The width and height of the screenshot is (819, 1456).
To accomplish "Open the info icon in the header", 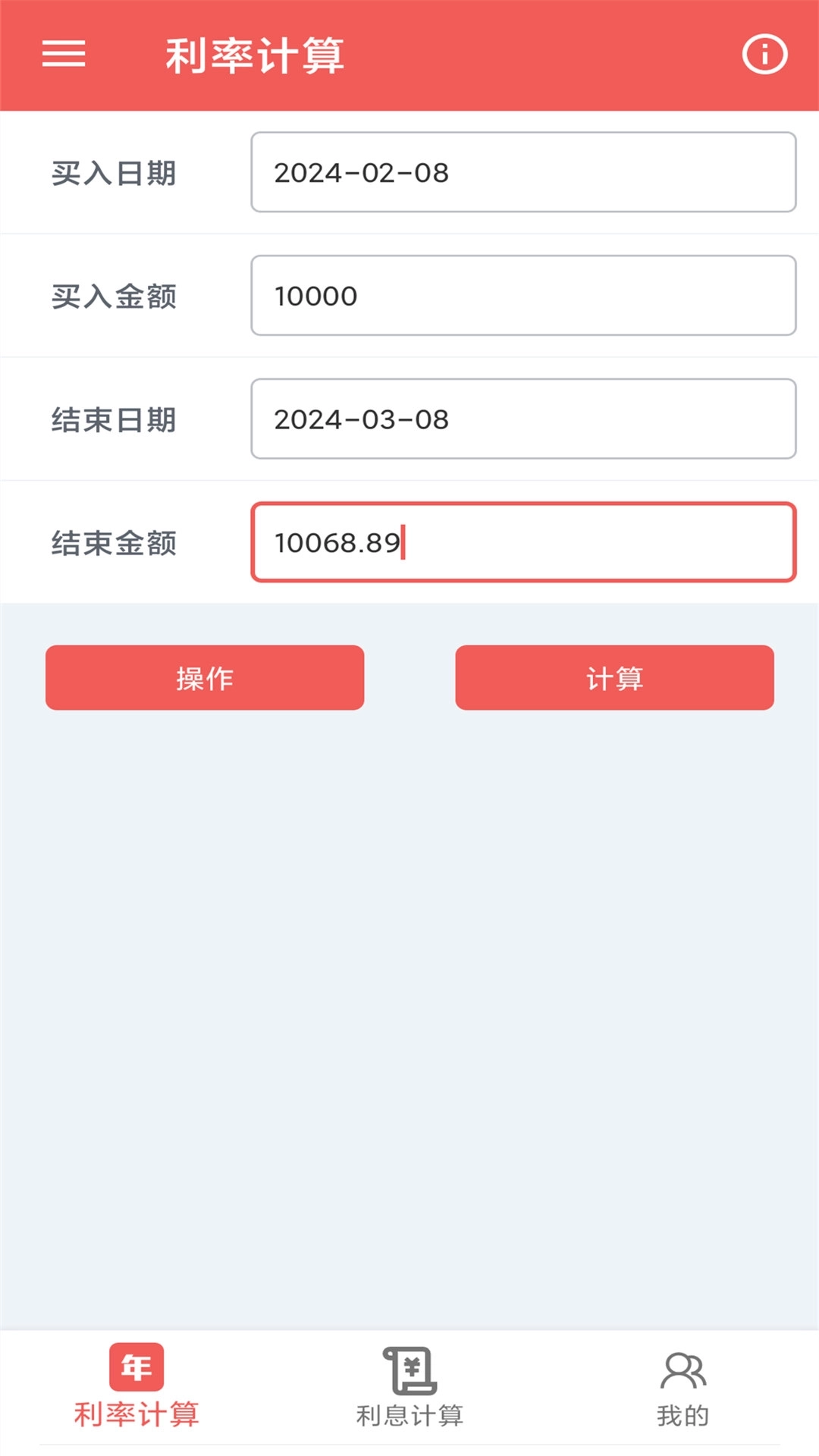I will tap(764, 54).
